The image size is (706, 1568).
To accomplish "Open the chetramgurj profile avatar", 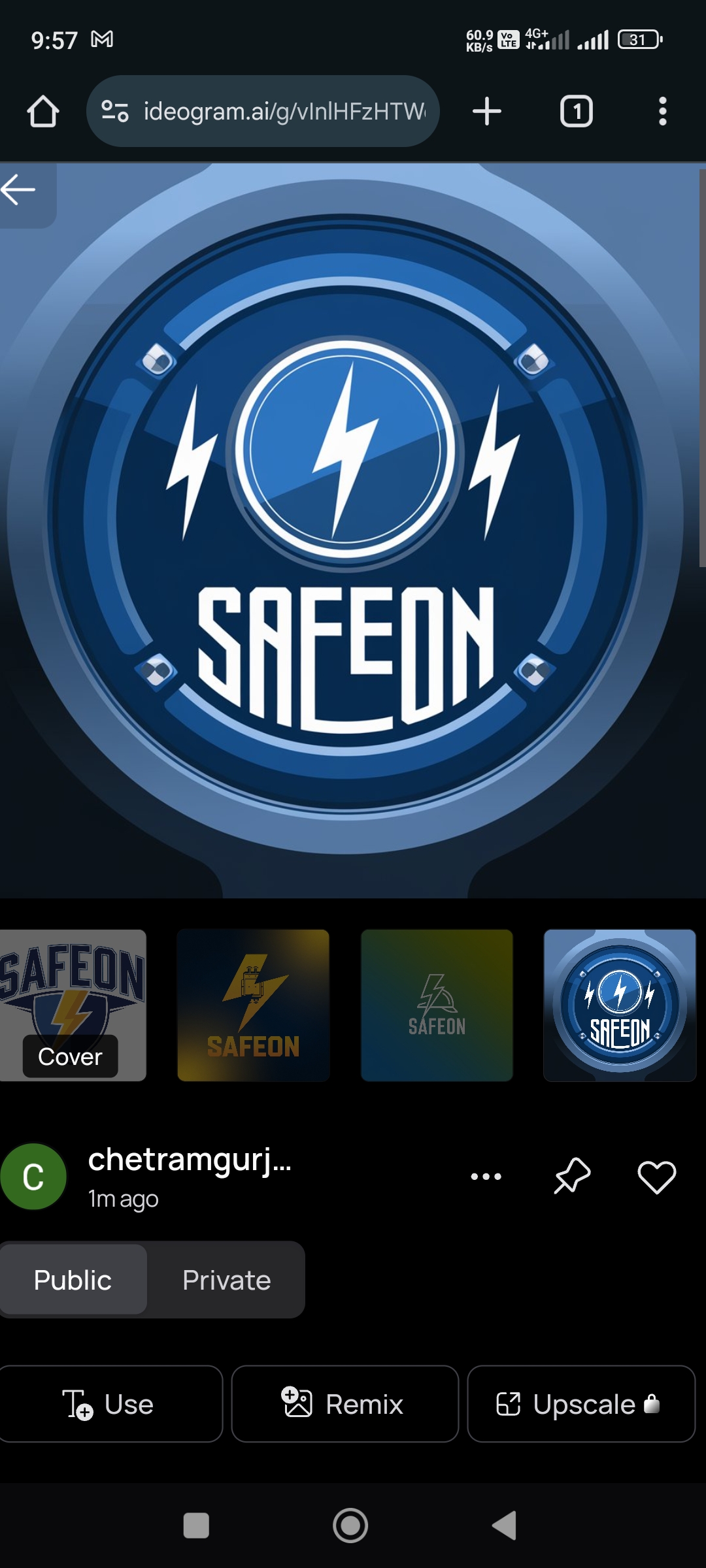I will pos(33,1177).
